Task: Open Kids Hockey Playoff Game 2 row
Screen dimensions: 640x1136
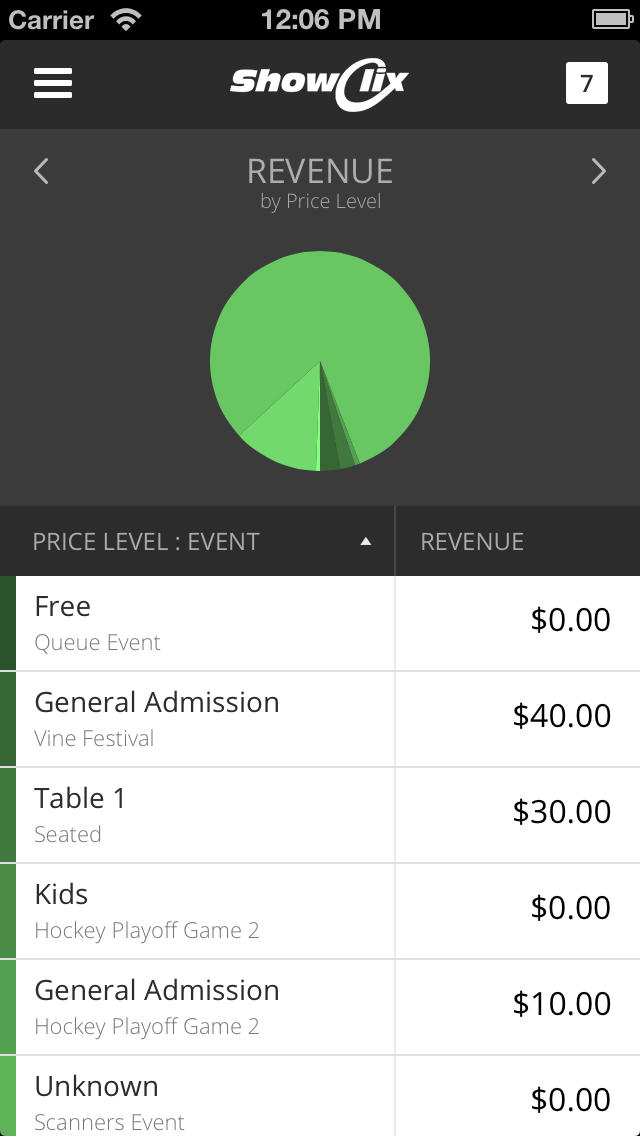Action: pos(320,911)
